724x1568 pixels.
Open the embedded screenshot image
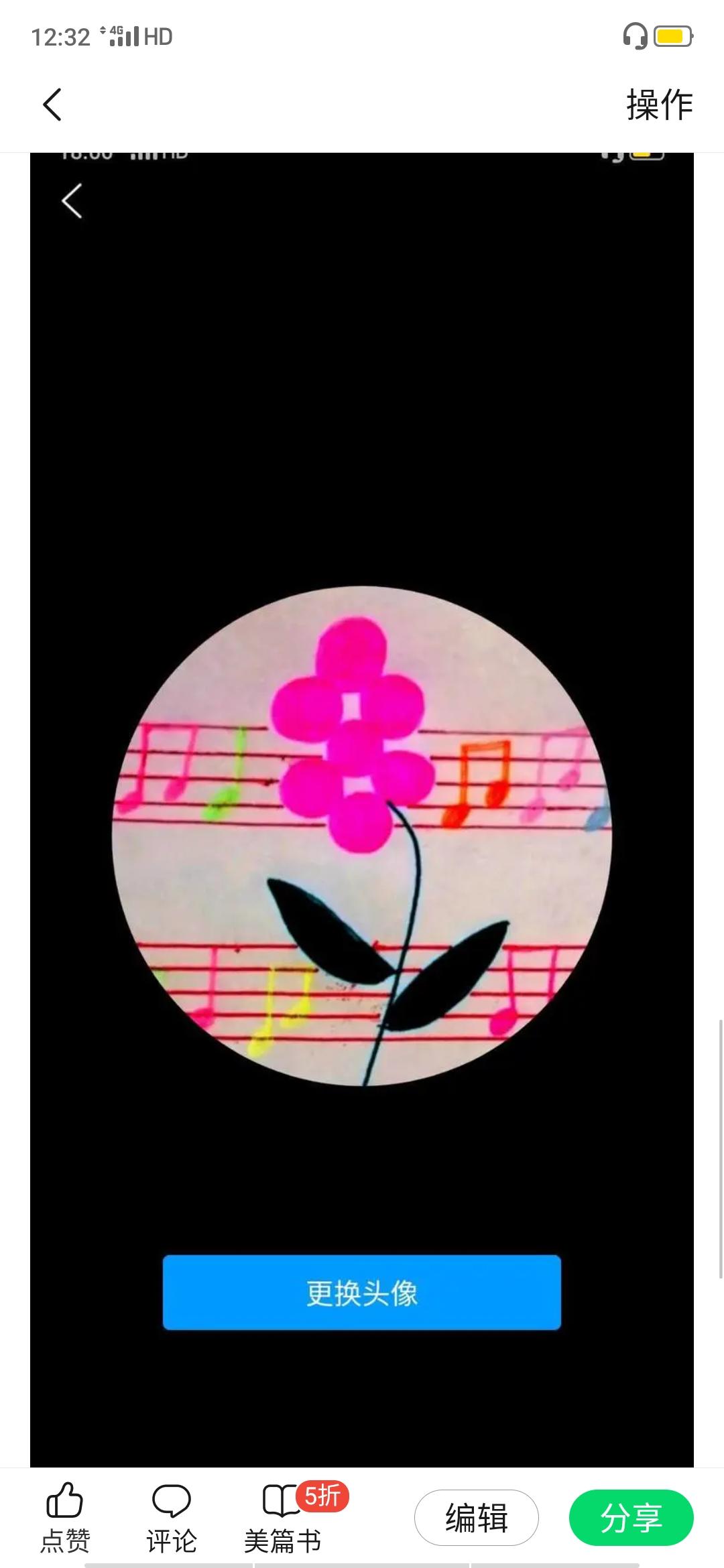pos(362,809)
